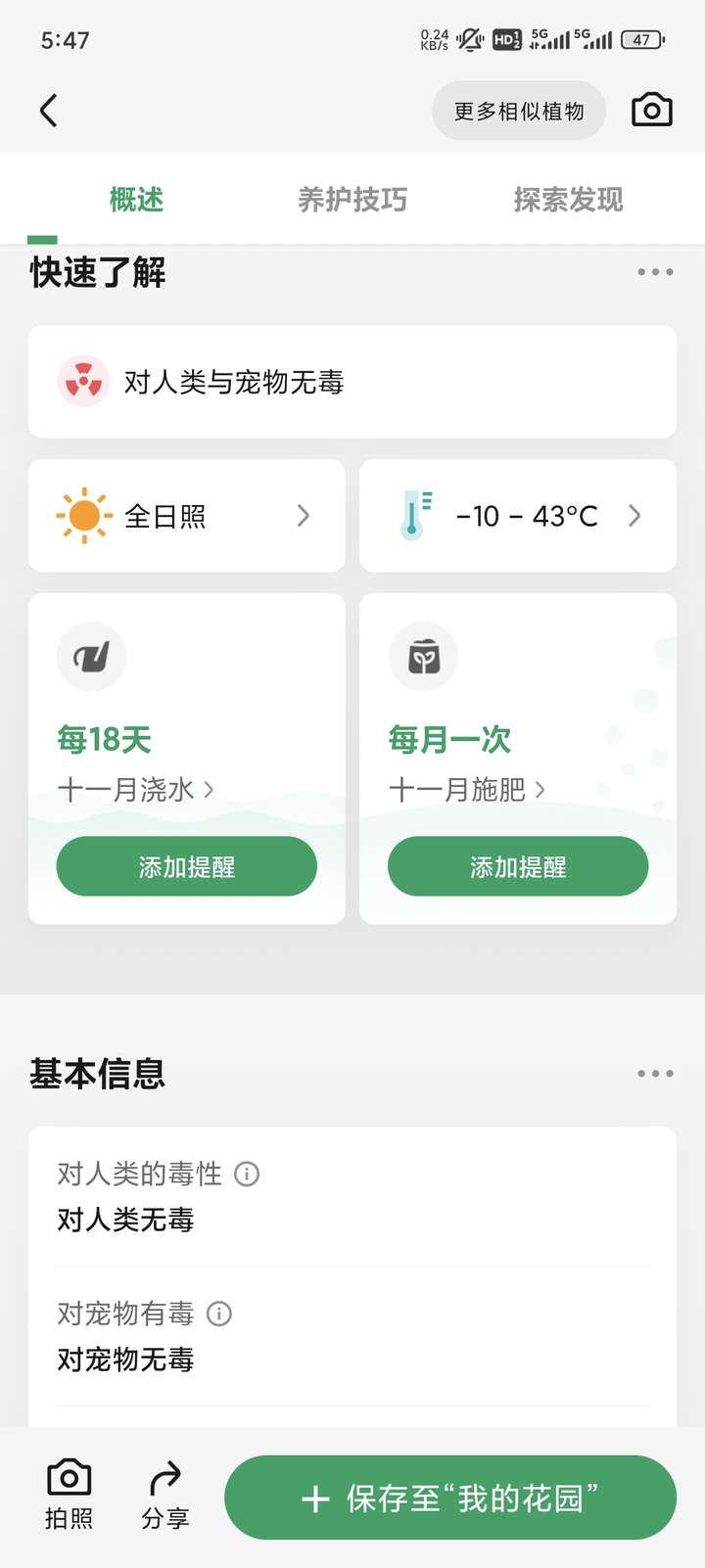This screenshot has height=1568, width=705.
Task: Open the camera icon in the top bar
Action: tap(652, 111)
